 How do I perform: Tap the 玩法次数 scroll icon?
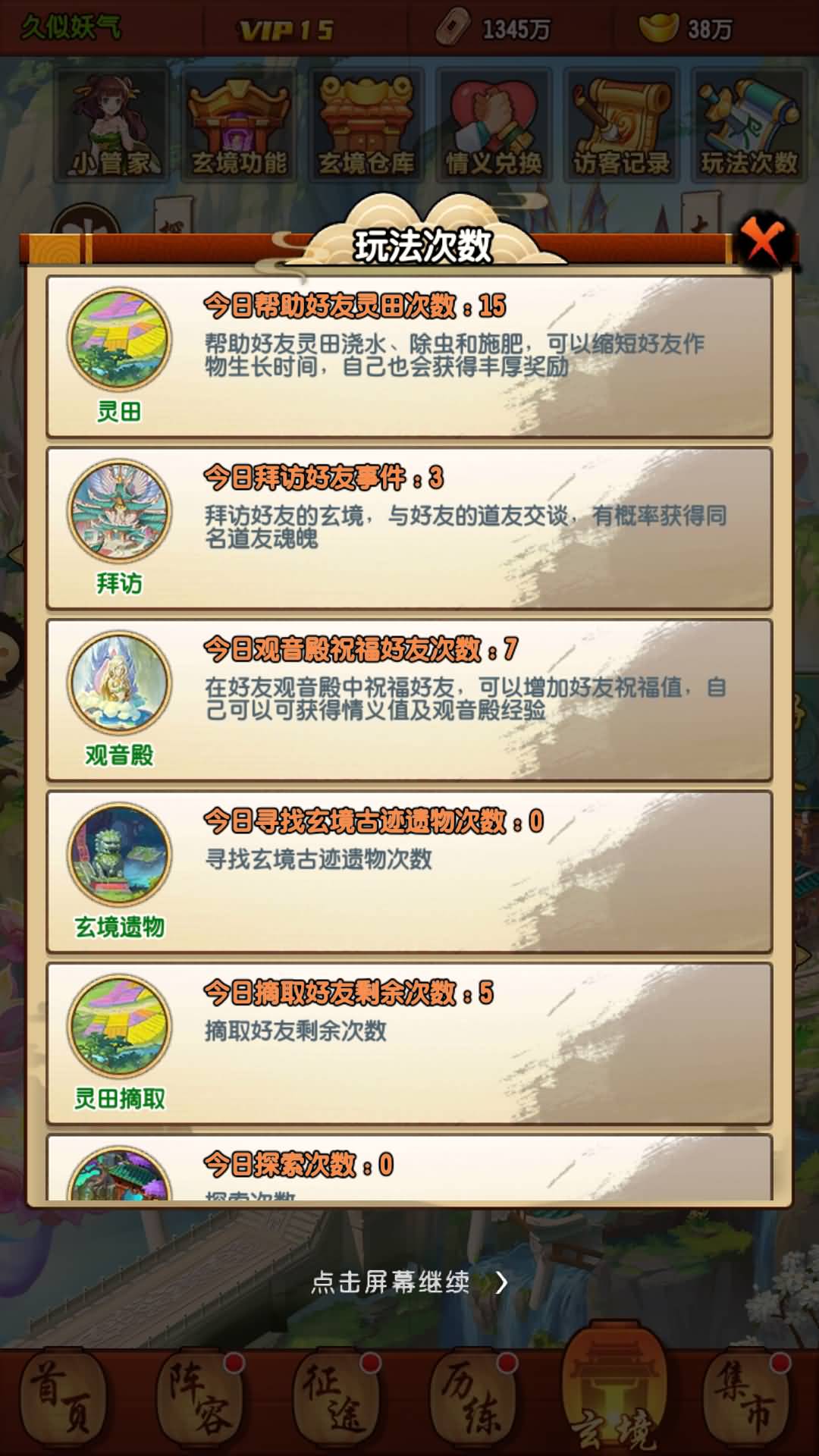coord(748,125)
